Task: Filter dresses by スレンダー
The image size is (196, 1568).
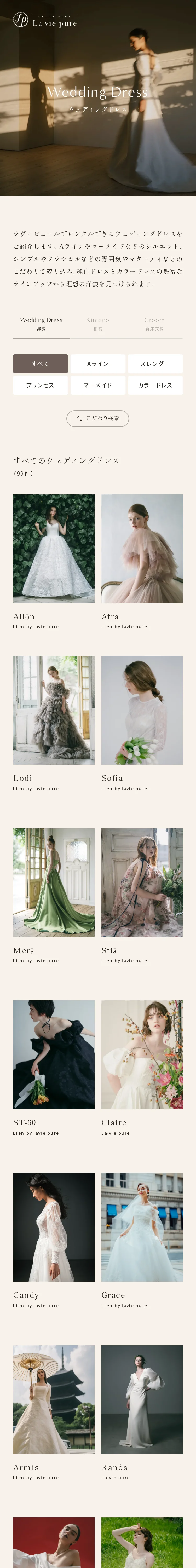Action: point(155,364)
